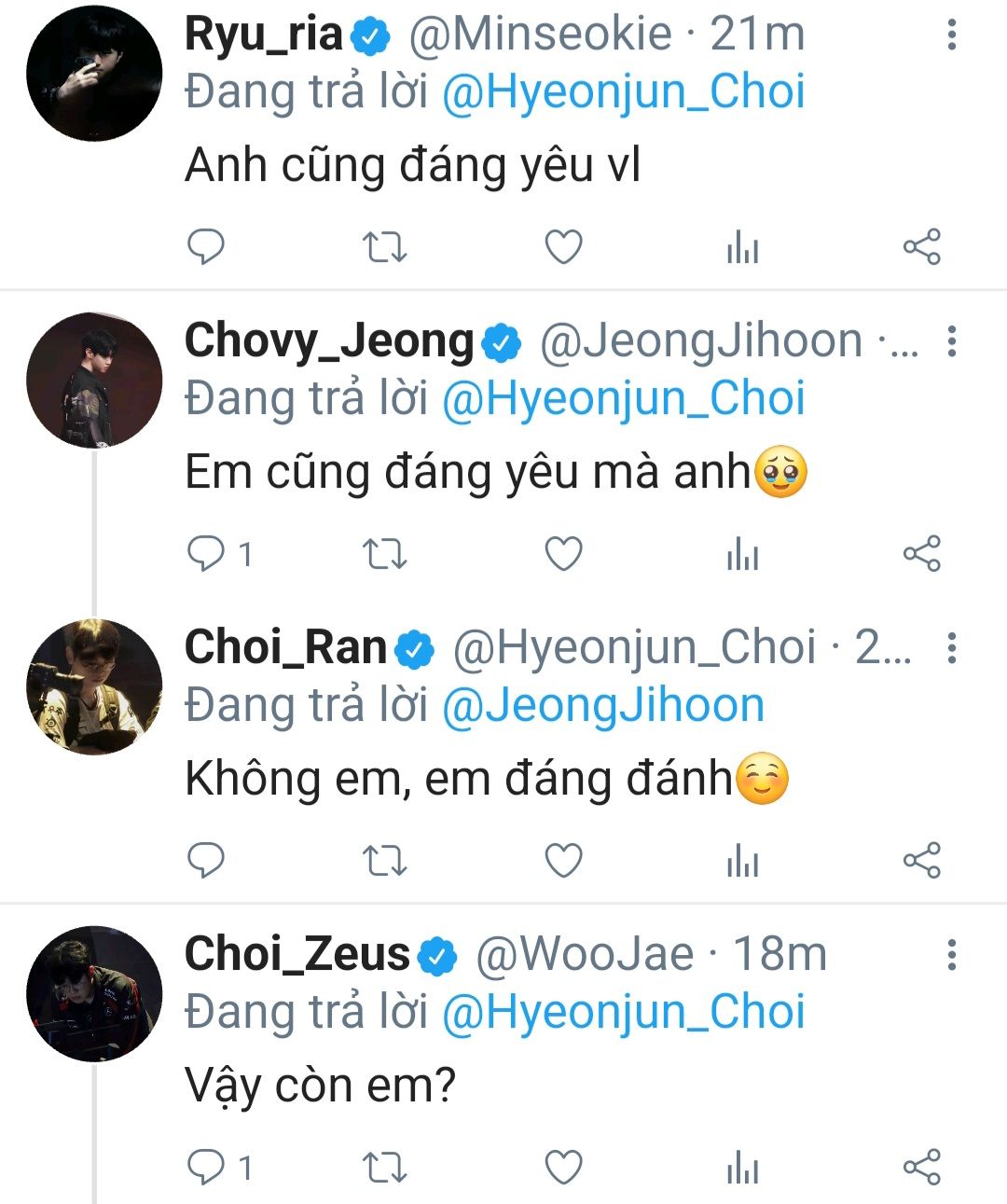
Task: Reply to Ryu_ria's tweet
Action: pos(206,247)
